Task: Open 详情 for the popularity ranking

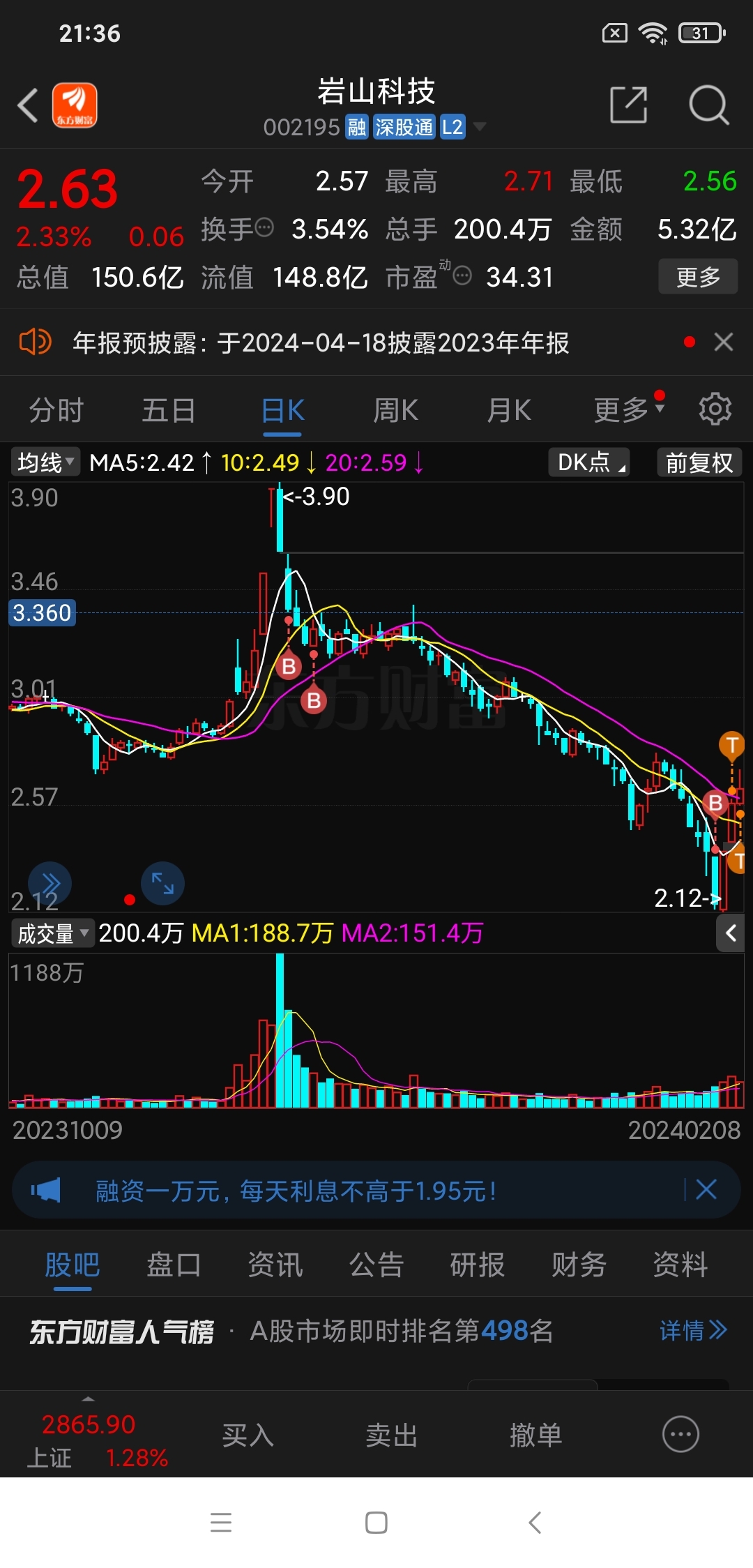Action: pos(693,1330)
